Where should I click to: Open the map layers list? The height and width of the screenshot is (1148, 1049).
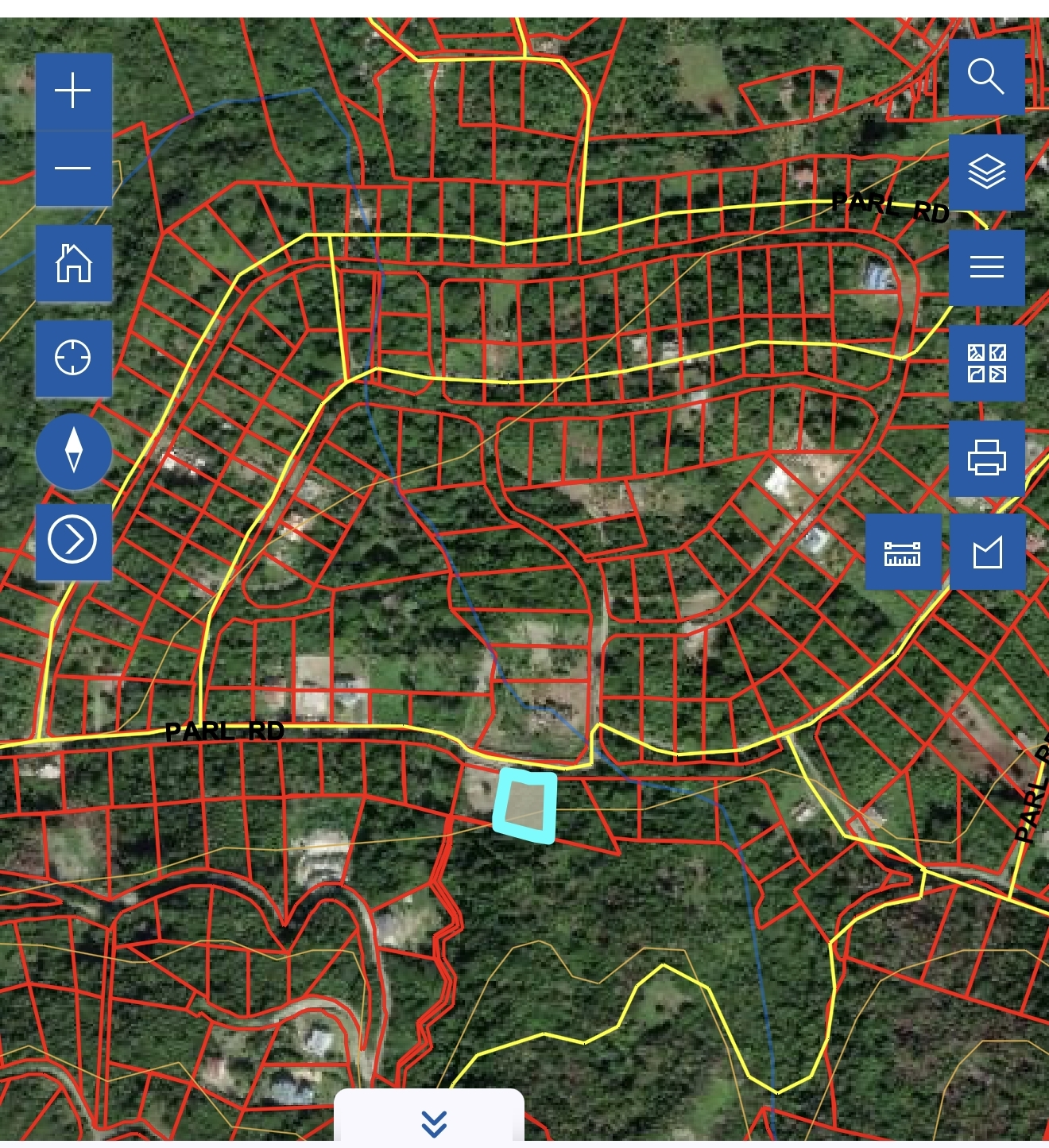point(986,172)
